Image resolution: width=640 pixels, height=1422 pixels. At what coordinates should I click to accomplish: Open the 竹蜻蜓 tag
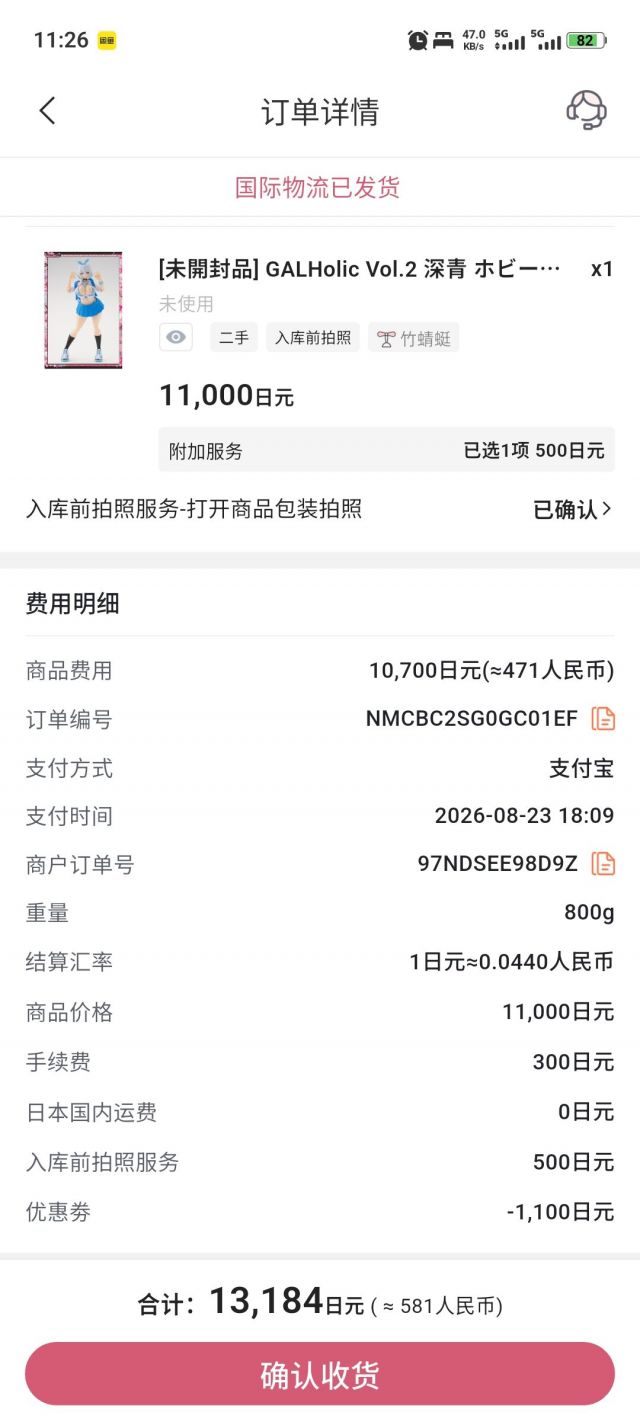pyautogui.click(x=414, y=338)
